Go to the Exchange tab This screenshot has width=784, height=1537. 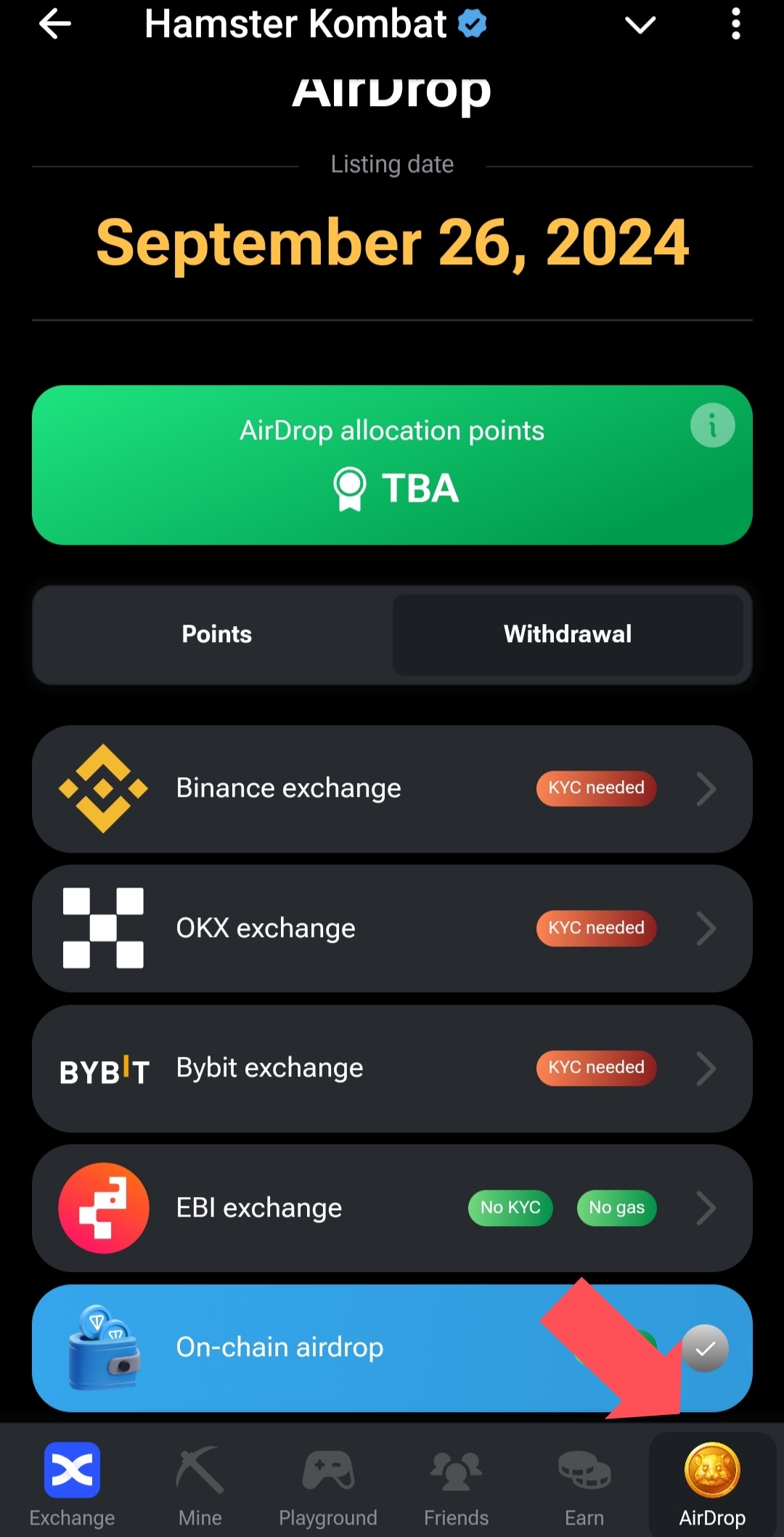[x=72, y=1485]
